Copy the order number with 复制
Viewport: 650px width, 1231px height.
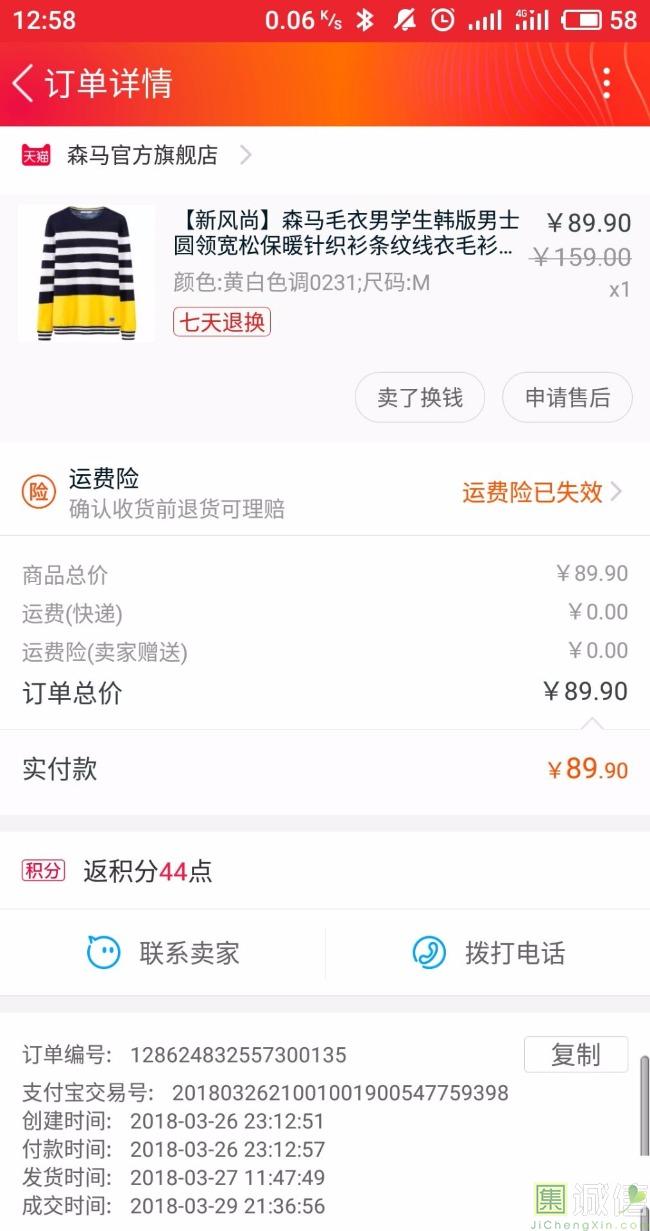click(575, 1054)
